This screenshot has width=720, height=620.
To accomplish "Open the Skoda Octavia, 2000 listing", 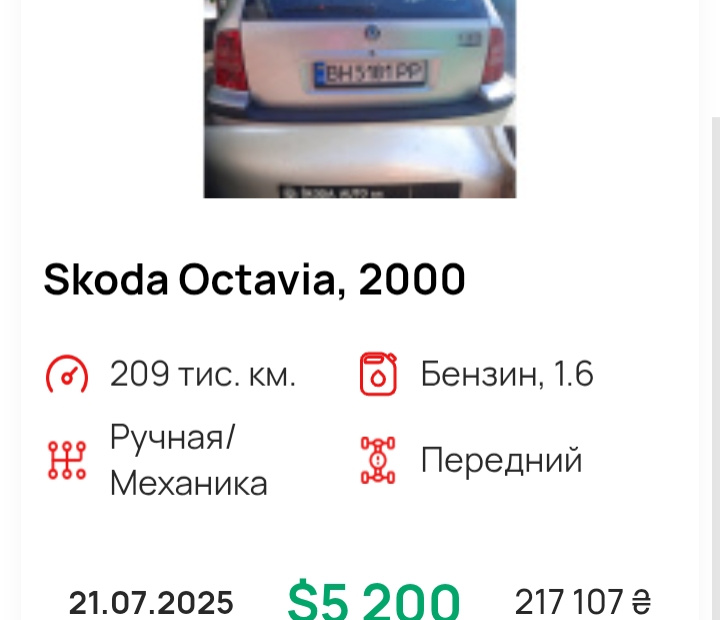I will point(254,281).
